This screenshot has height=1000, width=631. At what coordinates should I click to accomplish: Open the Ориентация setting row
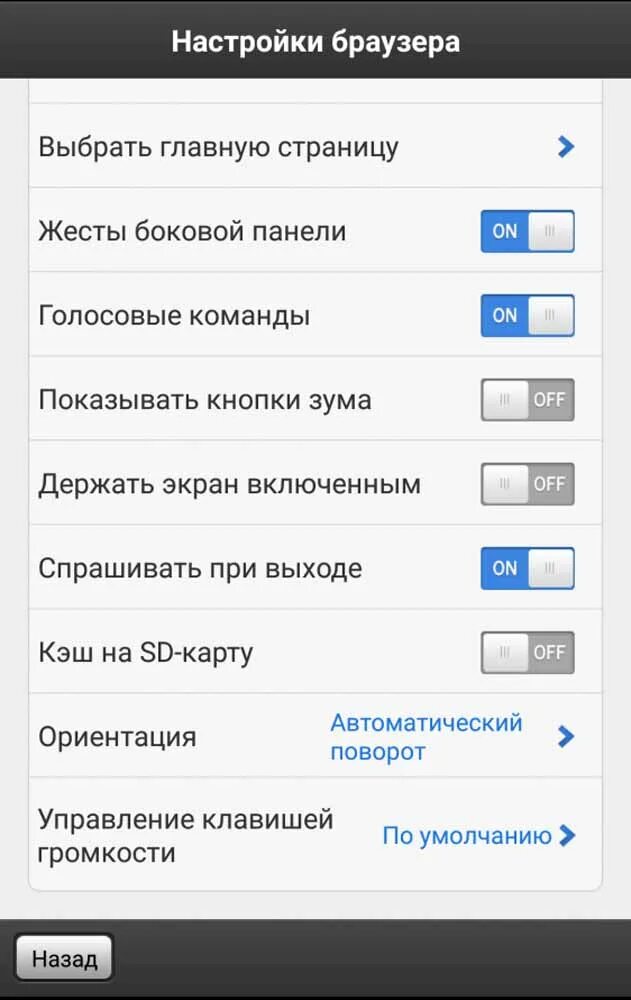pyautogui.click(x=315, y=737)
